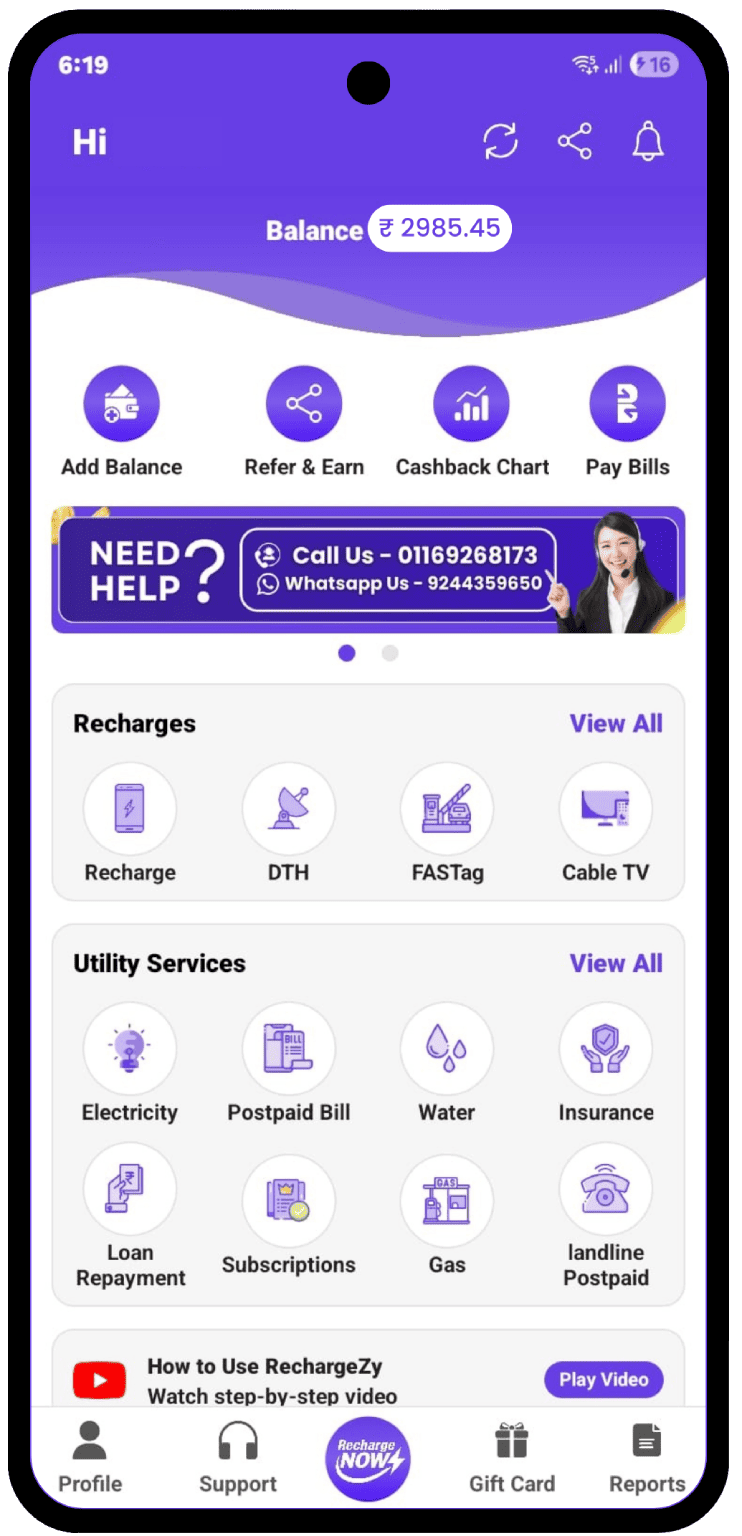Share the app via share icon
742x1536 pixels.
pos(574,141)
